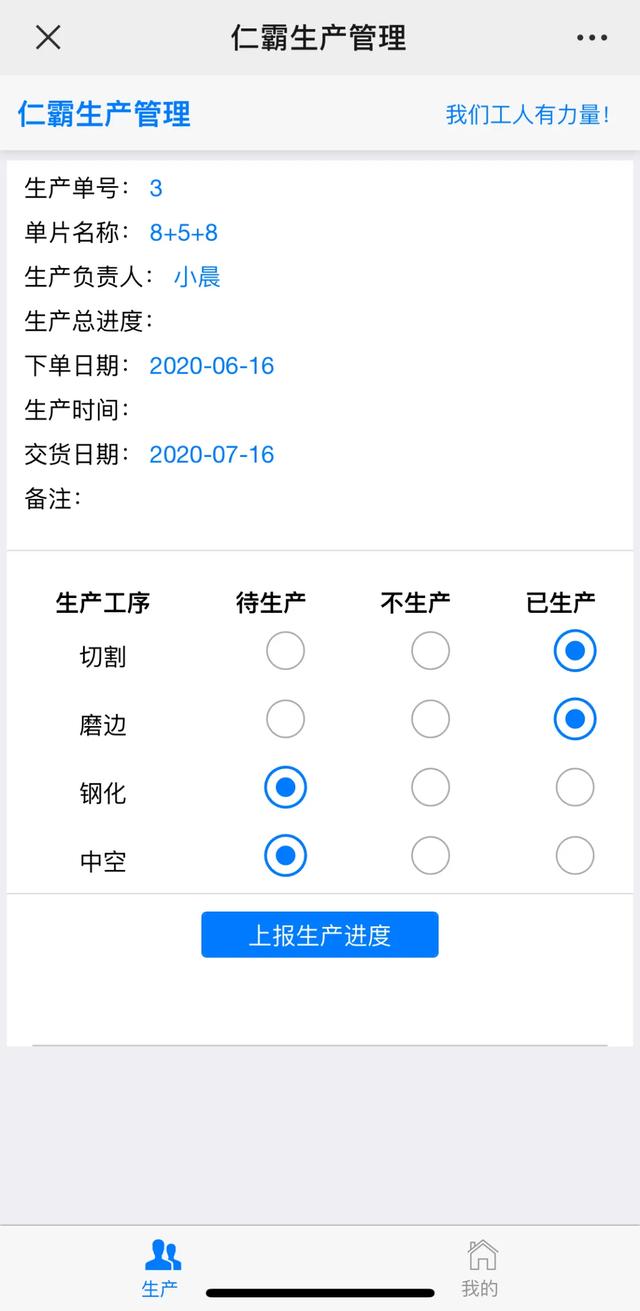Switch to the 我的 tab
The height and width of the screenshot is (1311, 640).
[x=480, y=1267]
